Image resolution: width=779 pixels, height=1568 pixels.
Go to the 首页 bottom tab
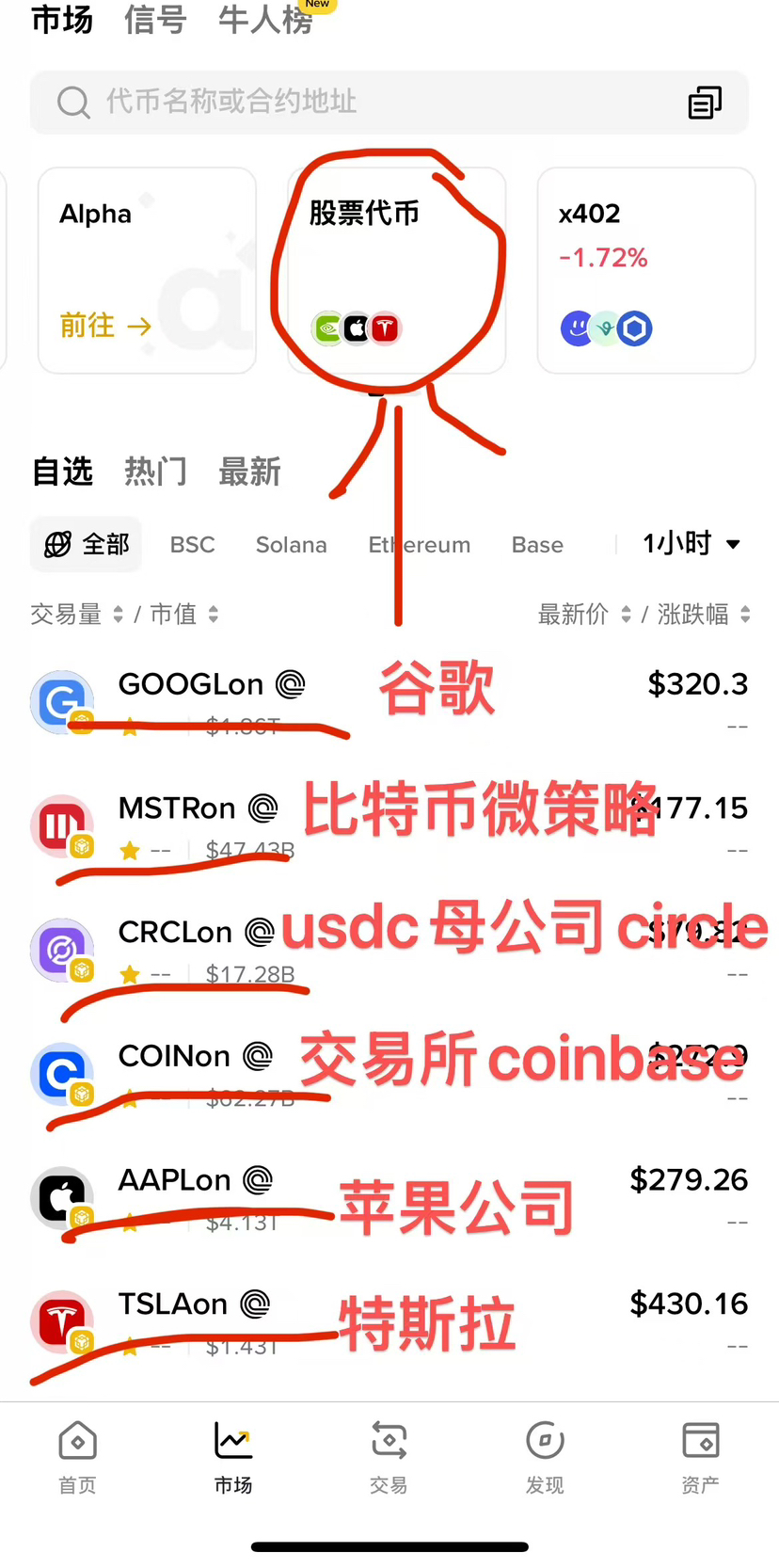pos(77,1457)
